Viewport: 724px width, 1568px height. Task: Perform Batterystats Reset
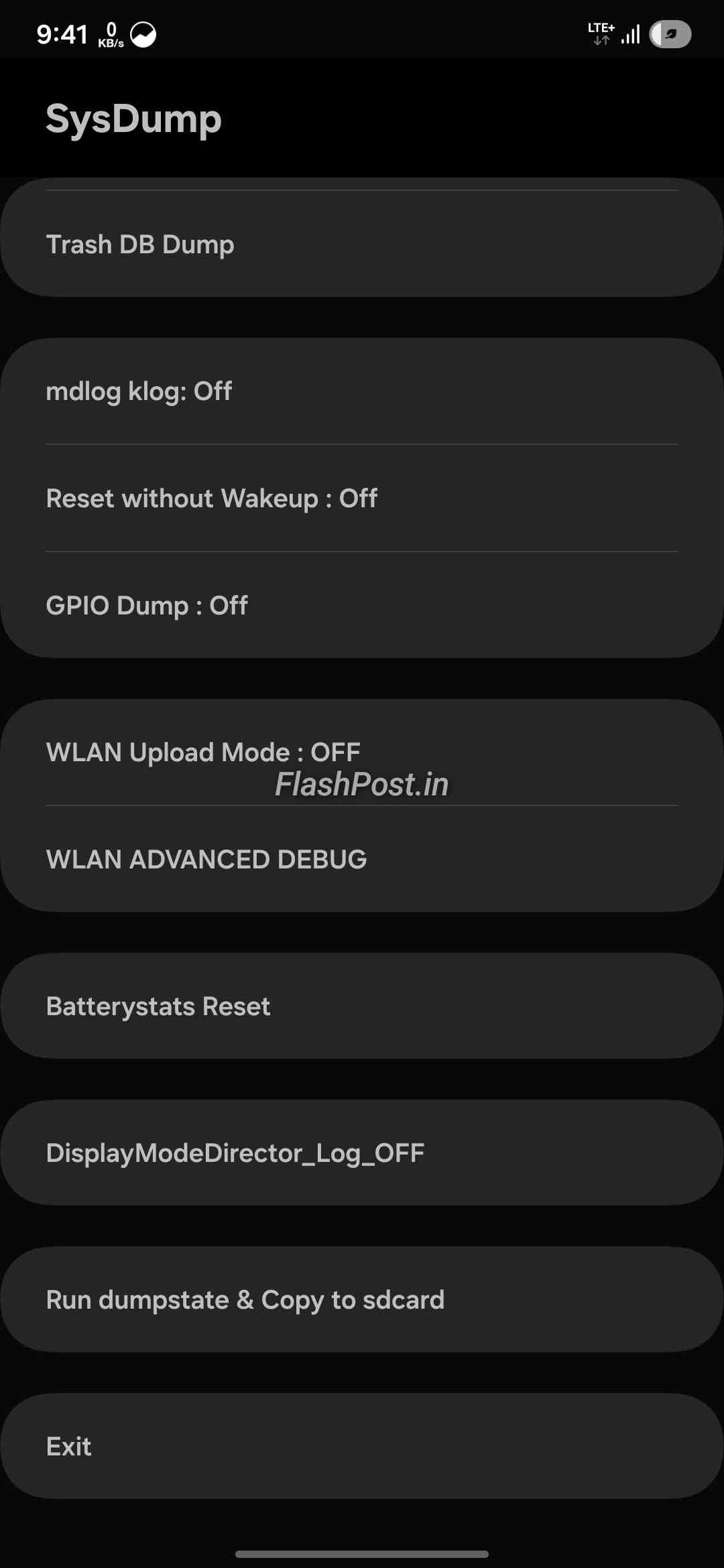(362, 1004)
